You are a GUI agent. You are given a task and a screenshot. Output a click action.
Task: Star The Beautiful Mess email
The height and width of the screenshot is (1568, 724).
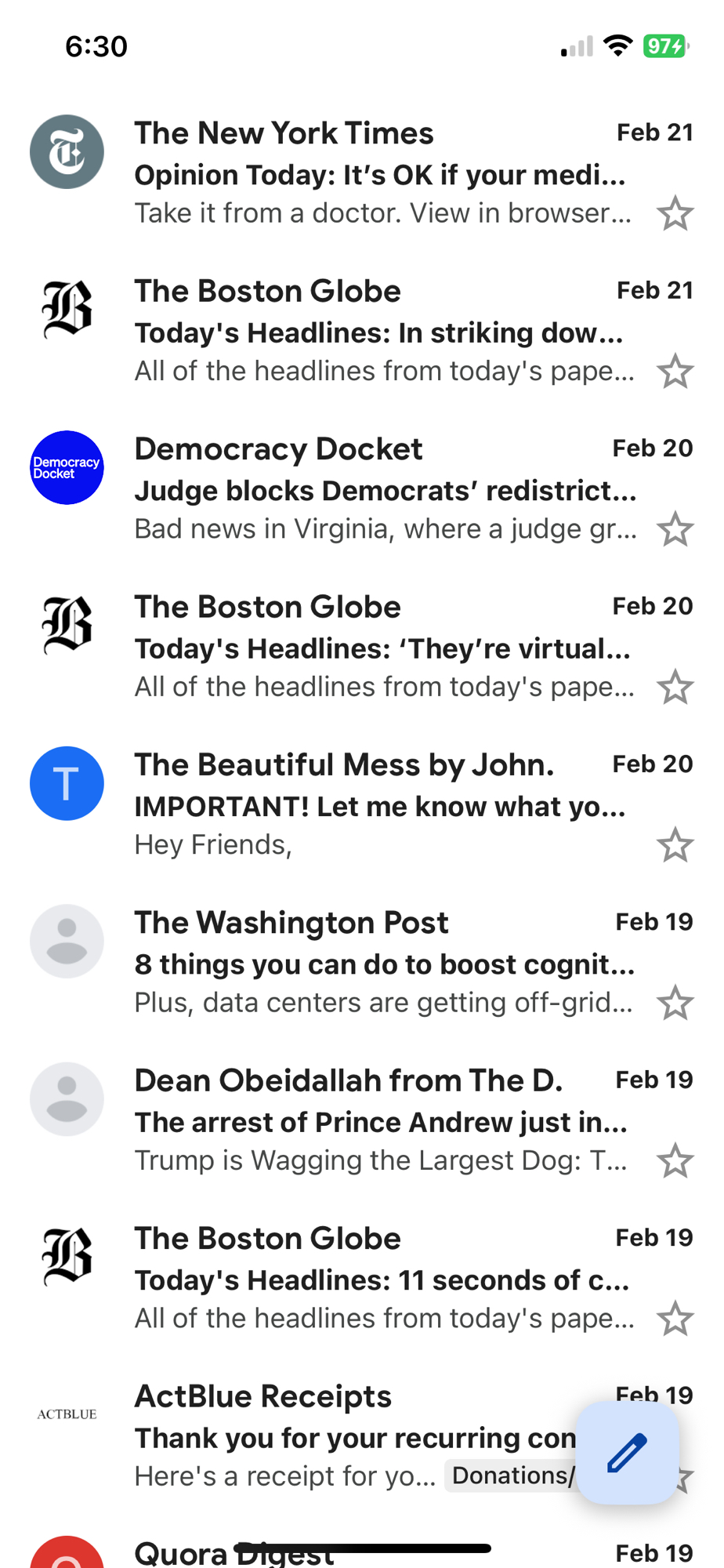675,846
